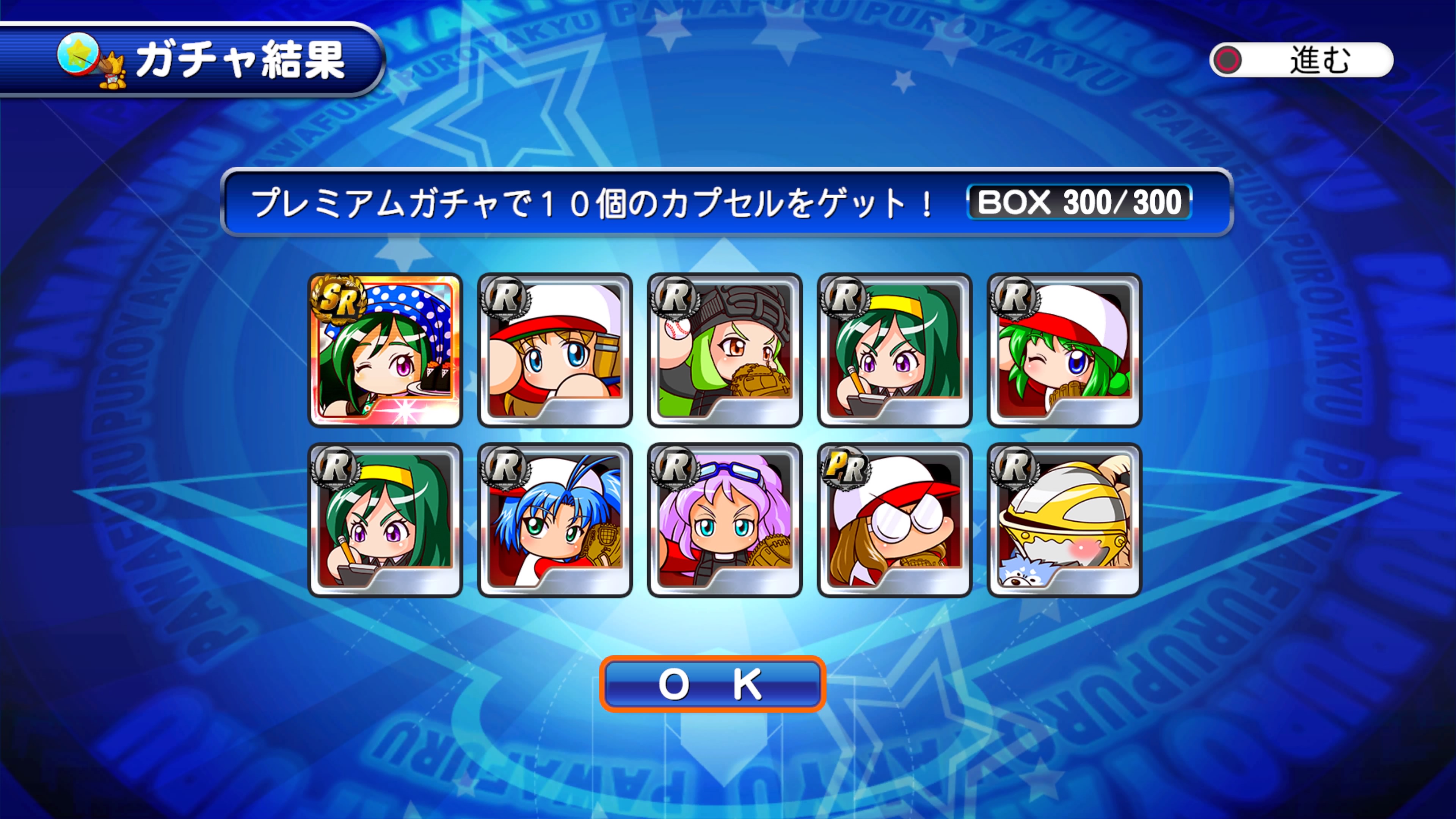Tap the 進む advance button
Screen dimensions: 1456x819
point(1301,60)
